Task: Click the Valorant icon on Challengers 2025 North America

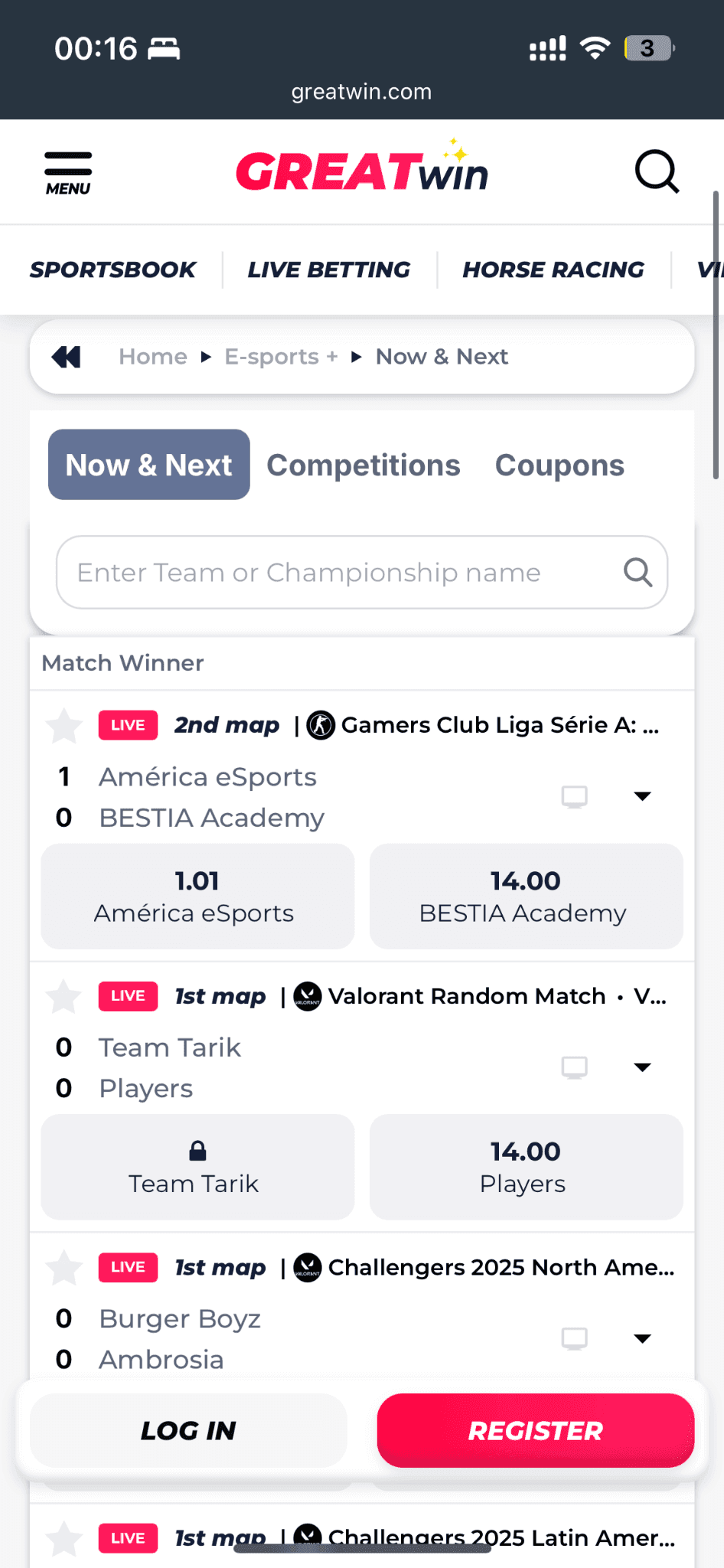Action: pos(306,1267)
